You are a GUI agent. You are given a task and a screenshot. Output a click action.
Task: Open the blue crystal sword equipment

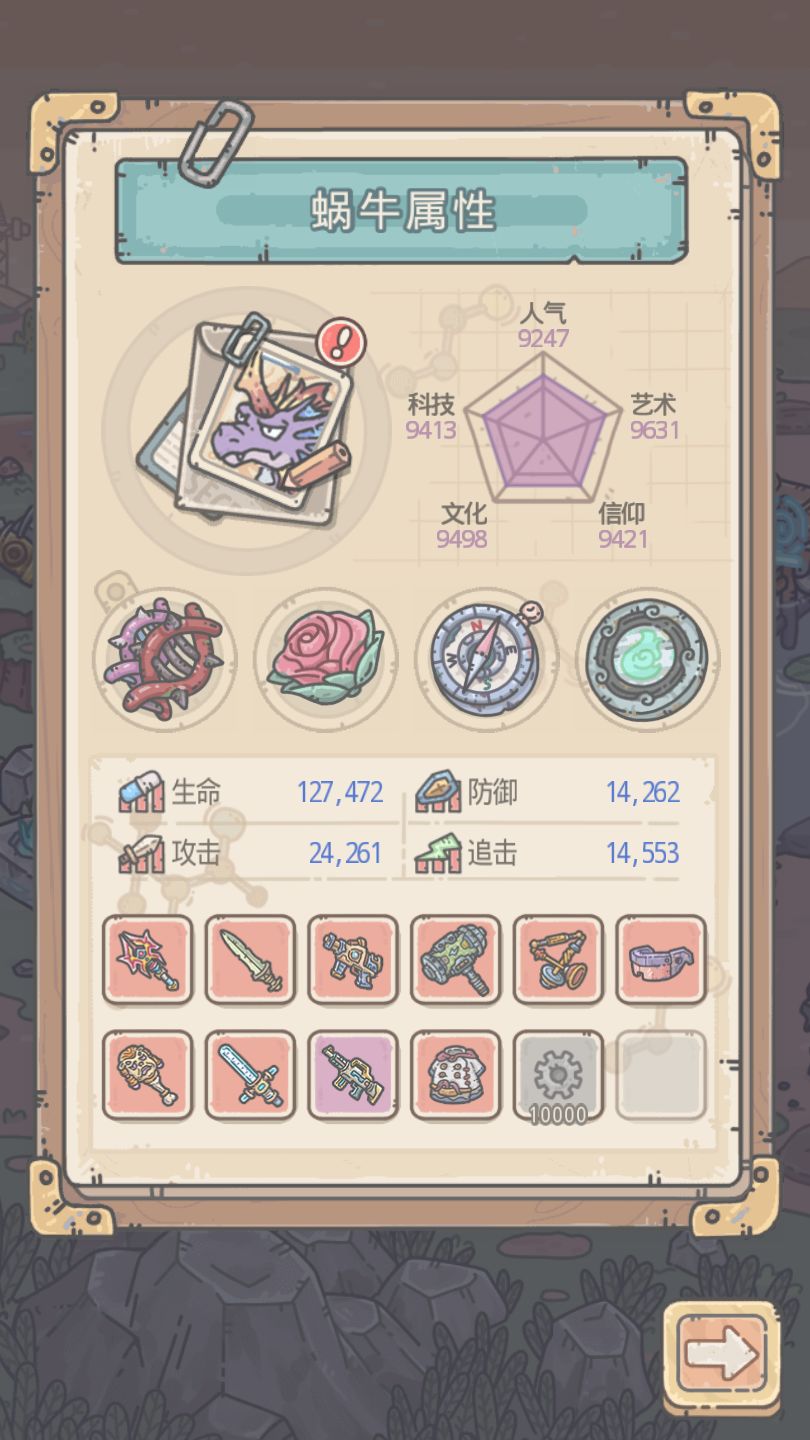[250, 1075]
